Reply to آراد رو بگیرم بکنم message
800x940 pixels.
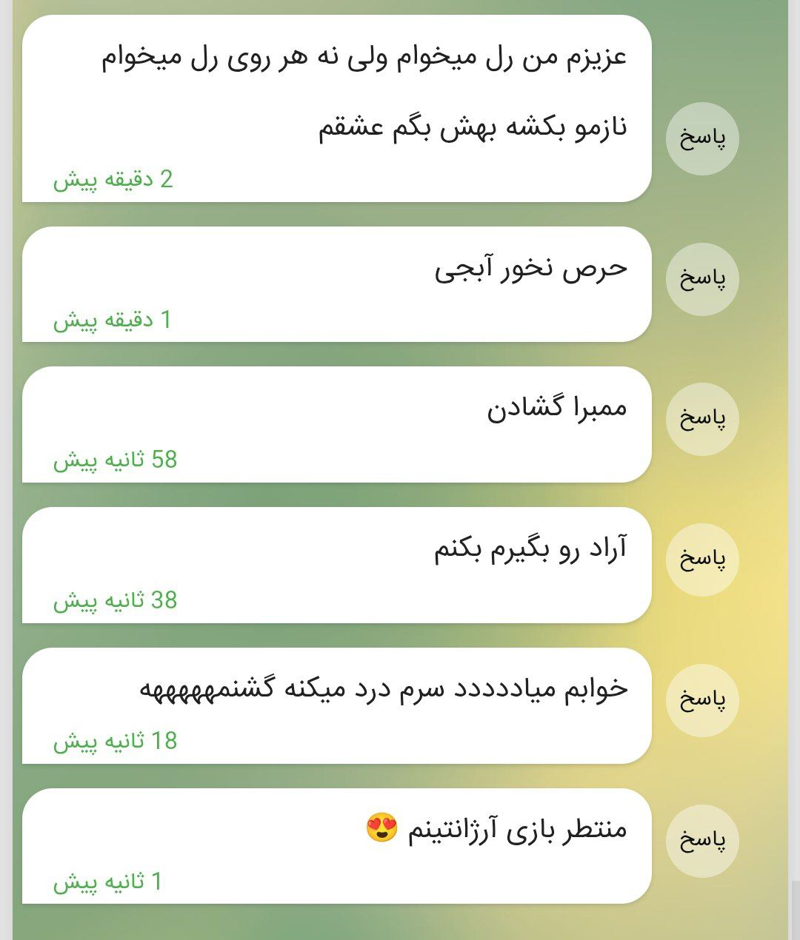702,559
